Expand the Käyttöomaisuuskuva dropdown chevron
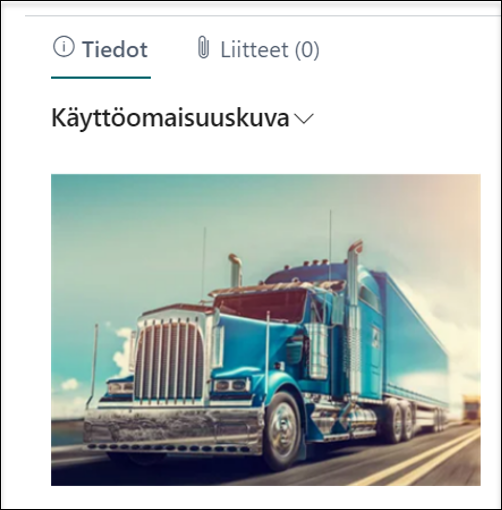Viewport: 502px width, 510px height. click(x=304, y=118)
